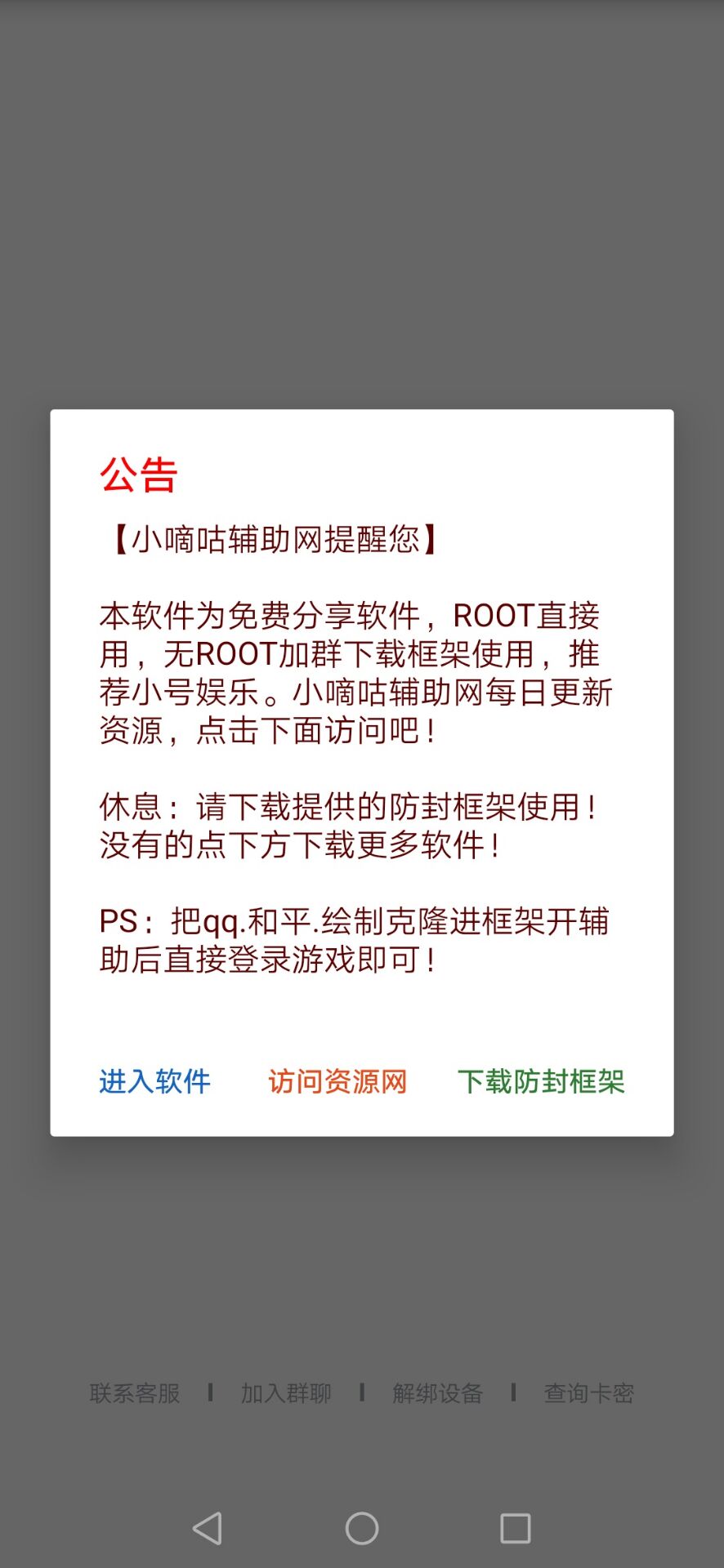
Task: Go back with the system back button
Action: coord(208,1528)
